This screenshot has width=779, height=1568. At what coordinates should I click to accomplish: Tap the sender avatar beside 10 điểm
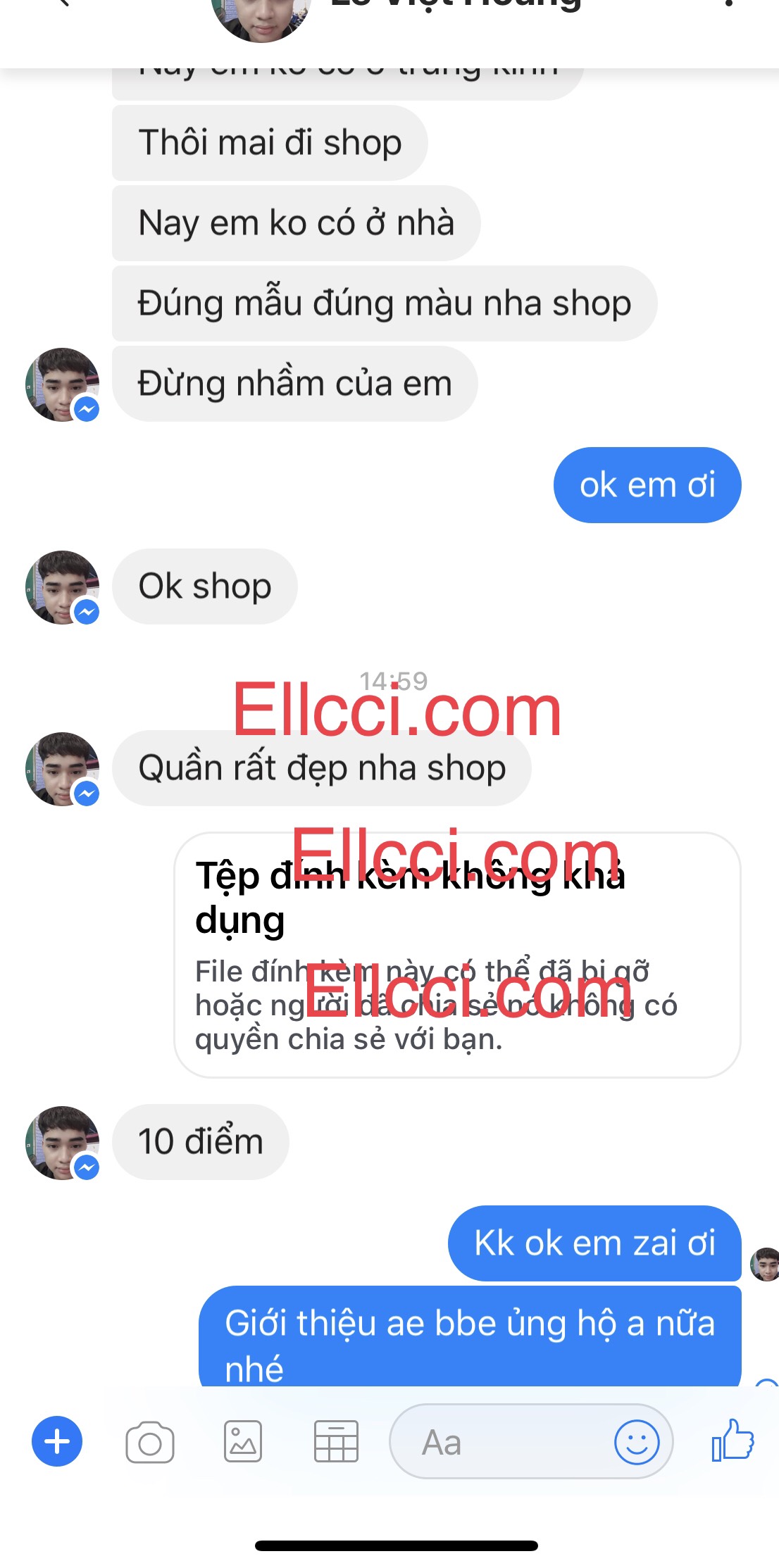[62, 1142]
